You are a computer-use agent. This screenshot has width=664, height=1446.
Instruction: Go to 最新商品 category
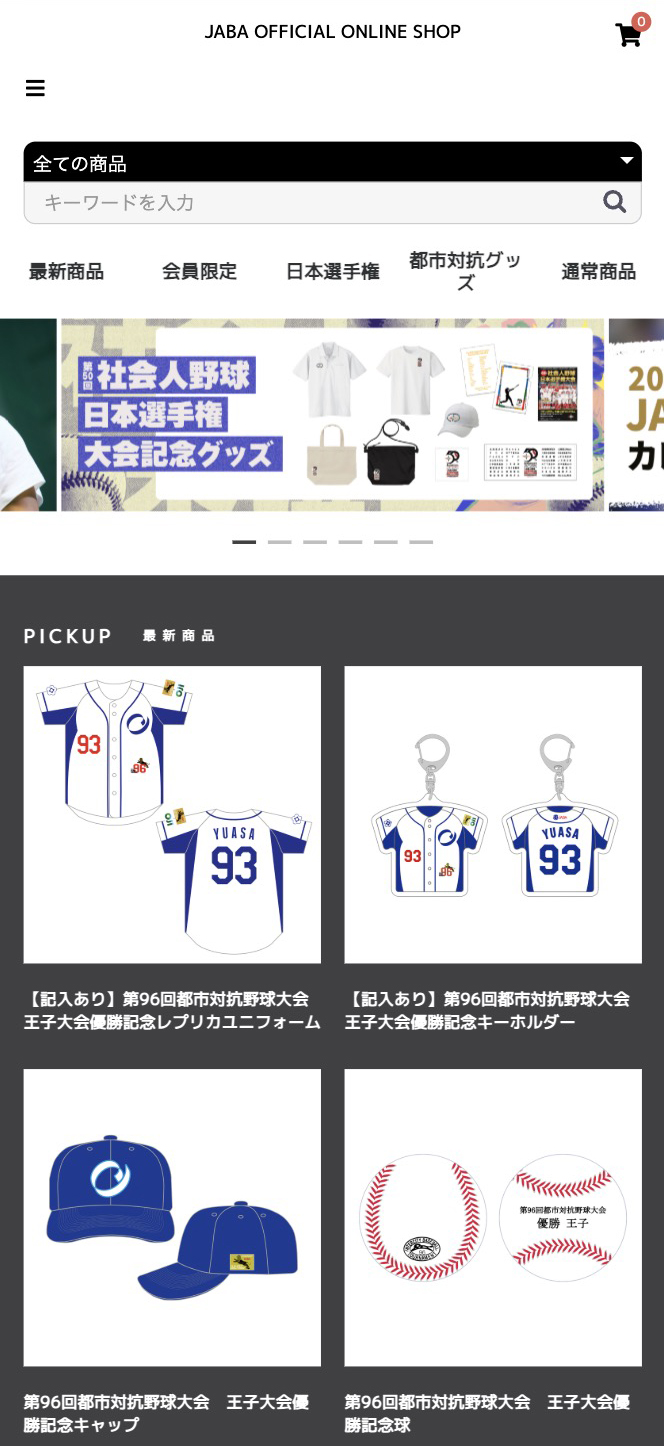66,271
